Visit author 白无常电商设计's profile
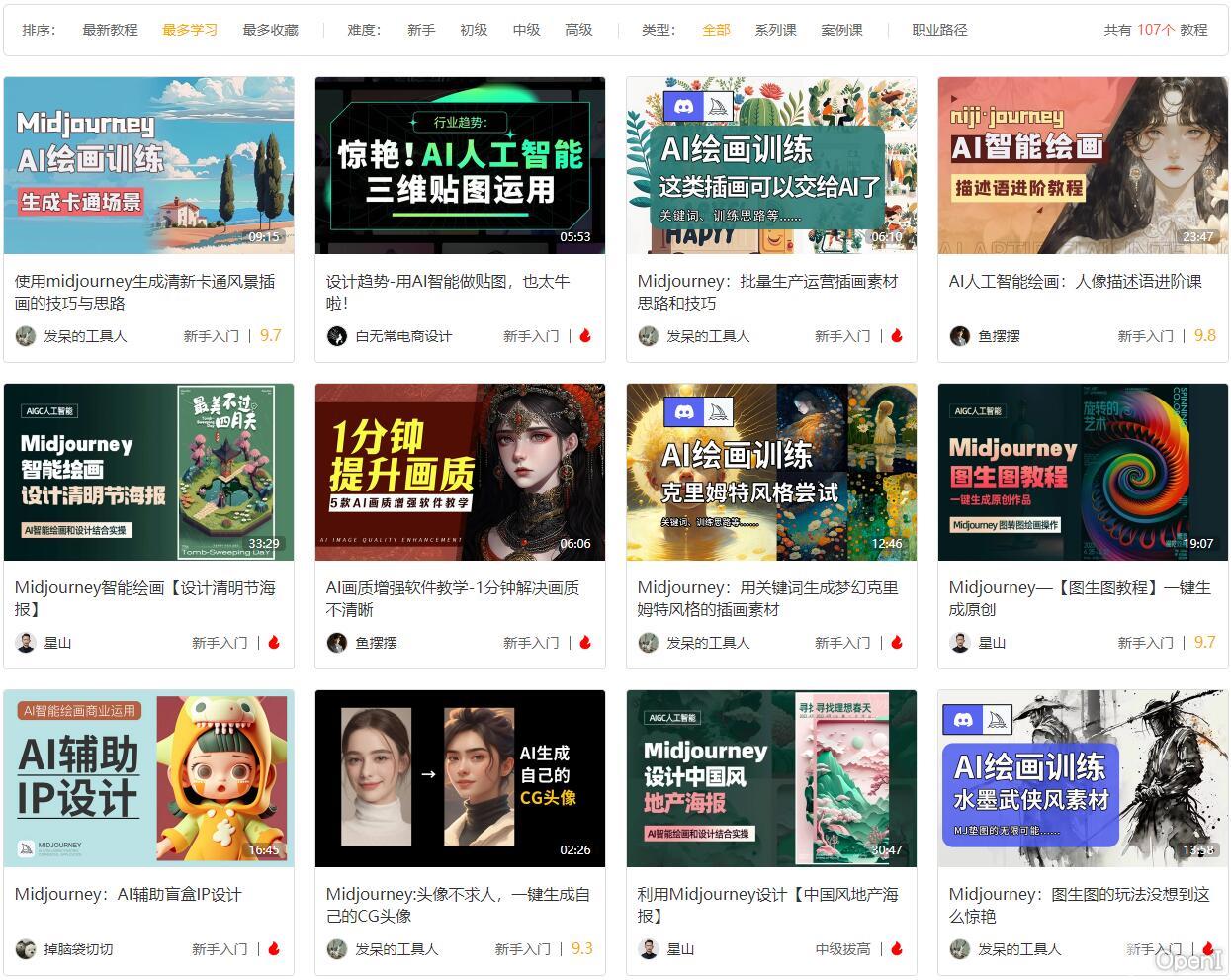Screen dimensions: 1231x980 [403, 336]
